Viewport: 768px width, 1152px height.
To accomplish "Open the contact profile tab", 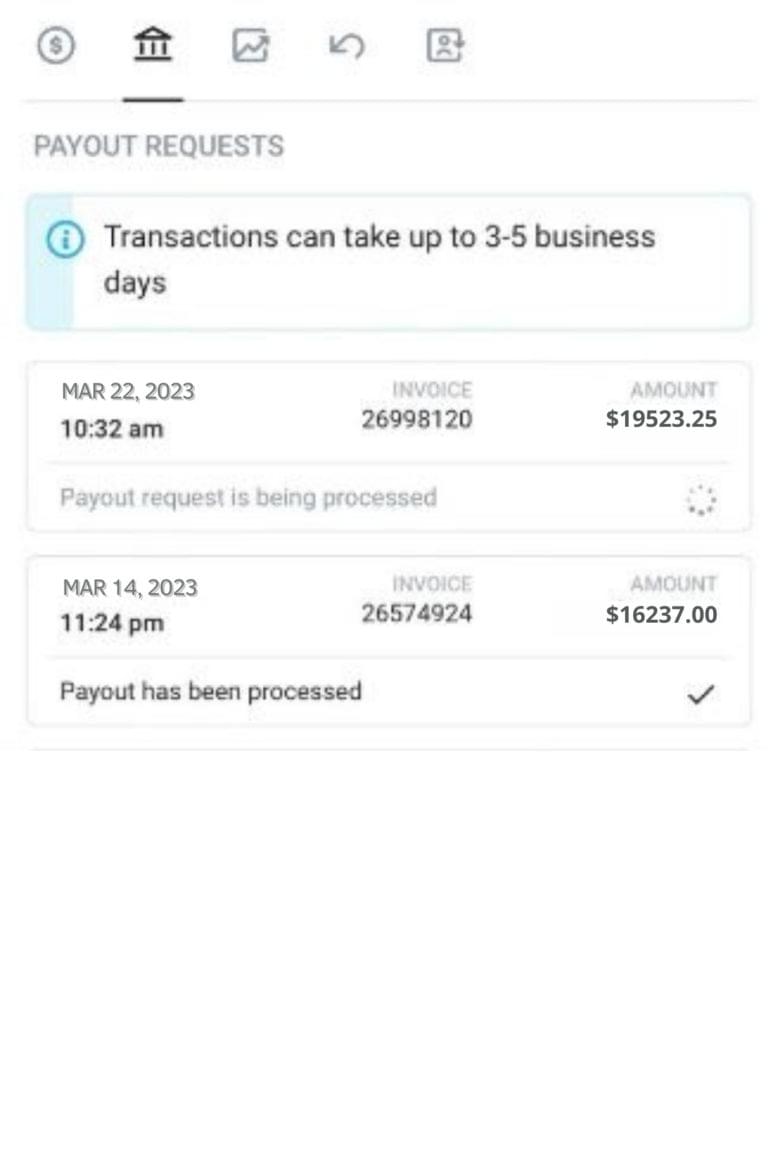I will (x=445, y=45).
